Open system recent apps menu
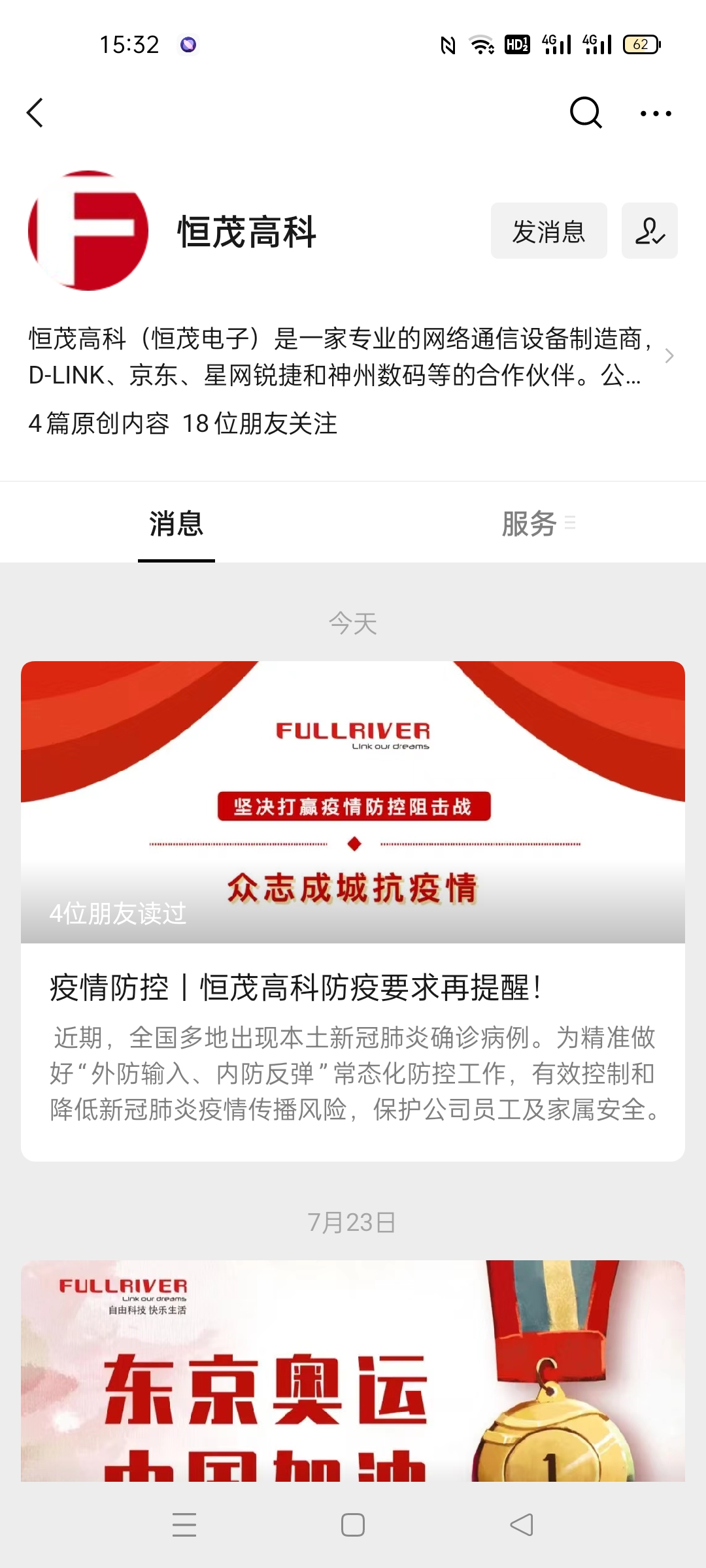 (184, 1525)
